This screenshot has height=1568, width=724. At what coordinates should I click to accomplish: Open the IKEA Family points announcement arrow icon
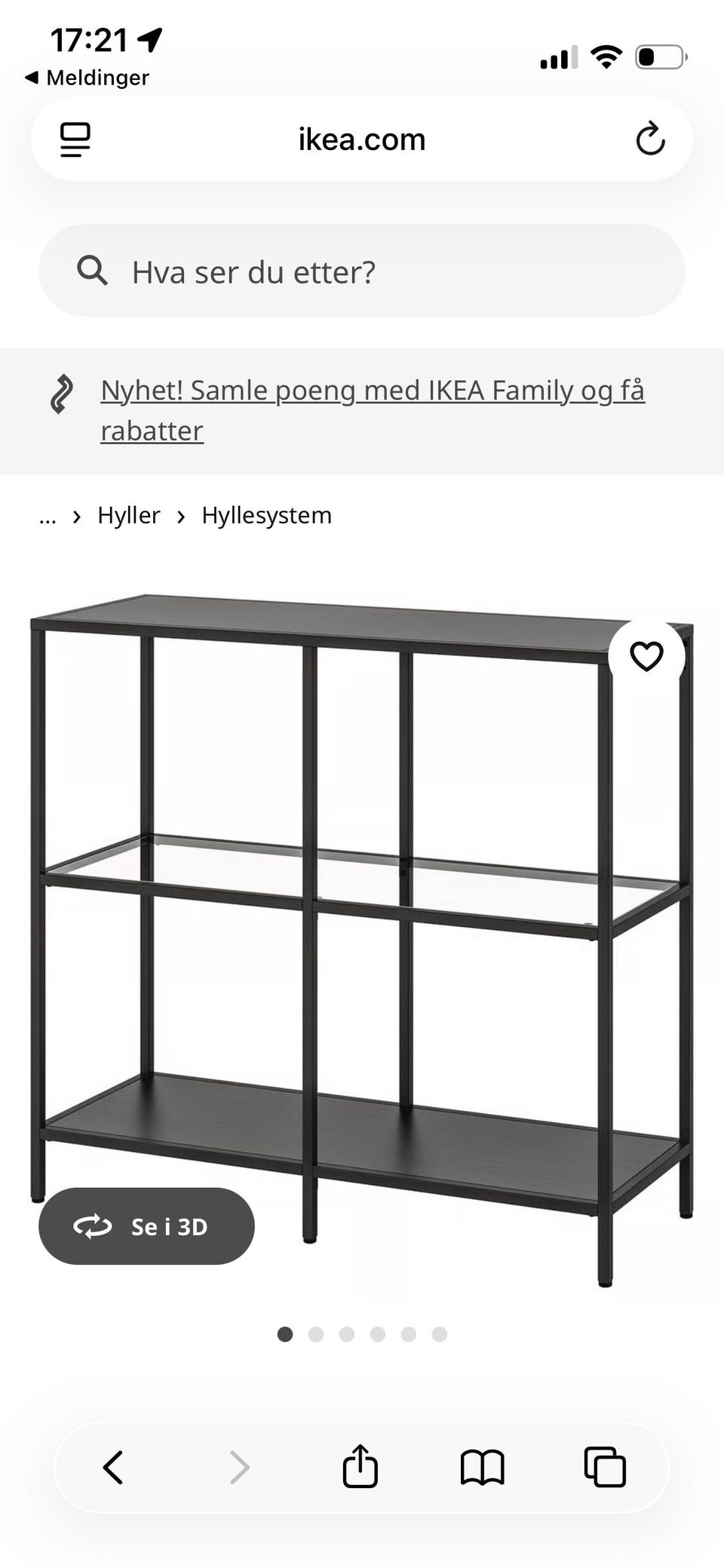click(x=63, y=391)
